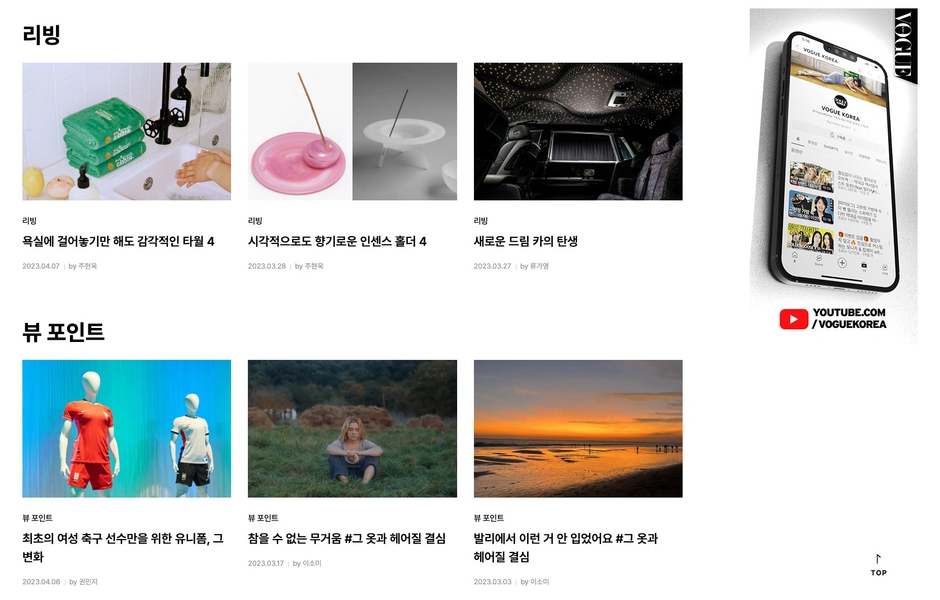This screenshot has width=940, height=600.
Task: Read '최초의 여성 축구 선수만을 위한 유니폼' article
Action: [x=122, y=547]
